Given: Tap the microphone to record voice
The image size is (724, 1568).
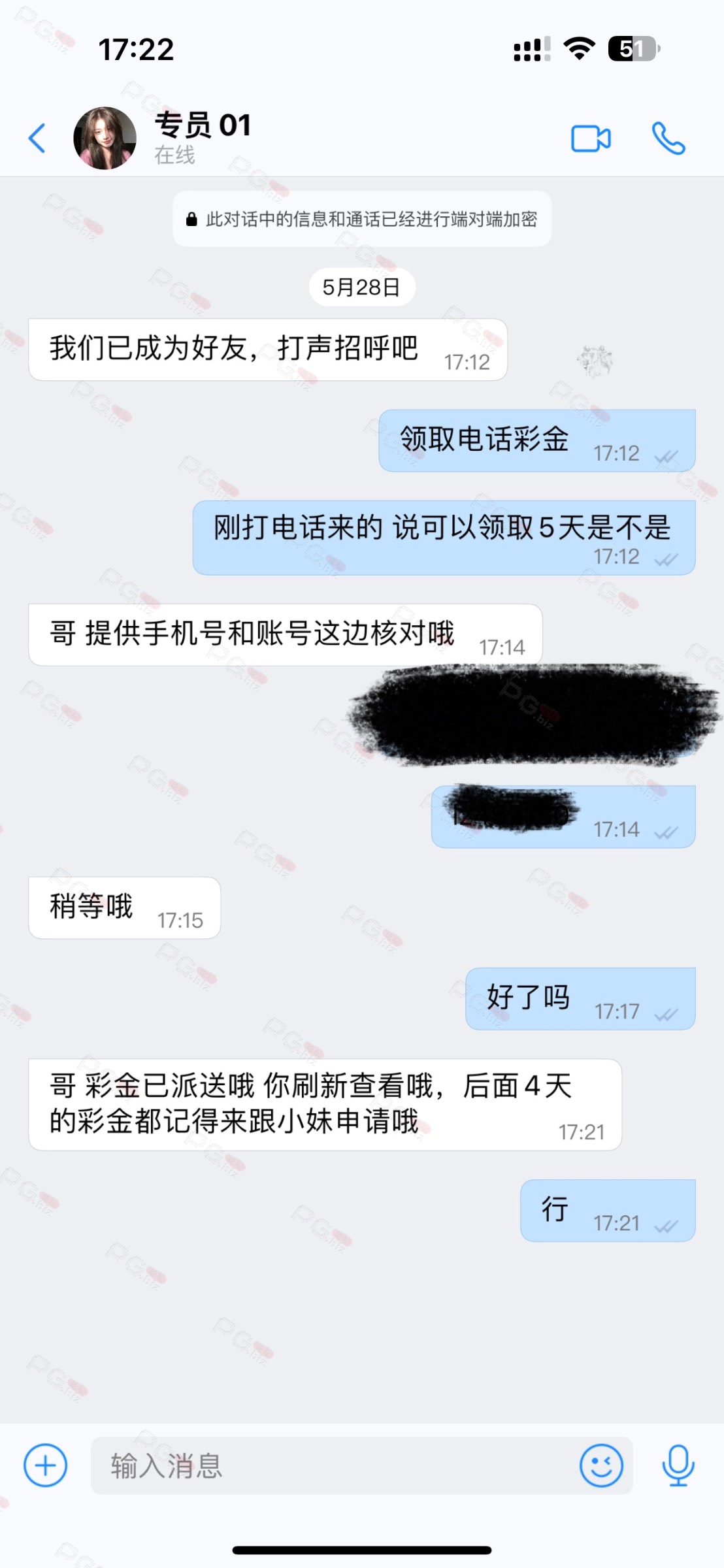Looking at the screenshot, I should (678, 1465).
